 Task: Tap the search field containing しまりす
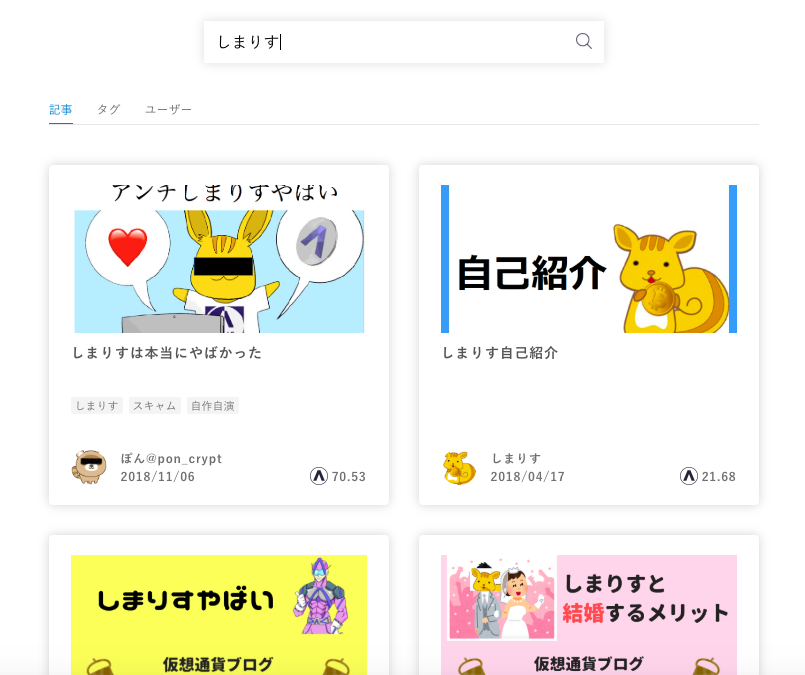[x=390, y=42]
